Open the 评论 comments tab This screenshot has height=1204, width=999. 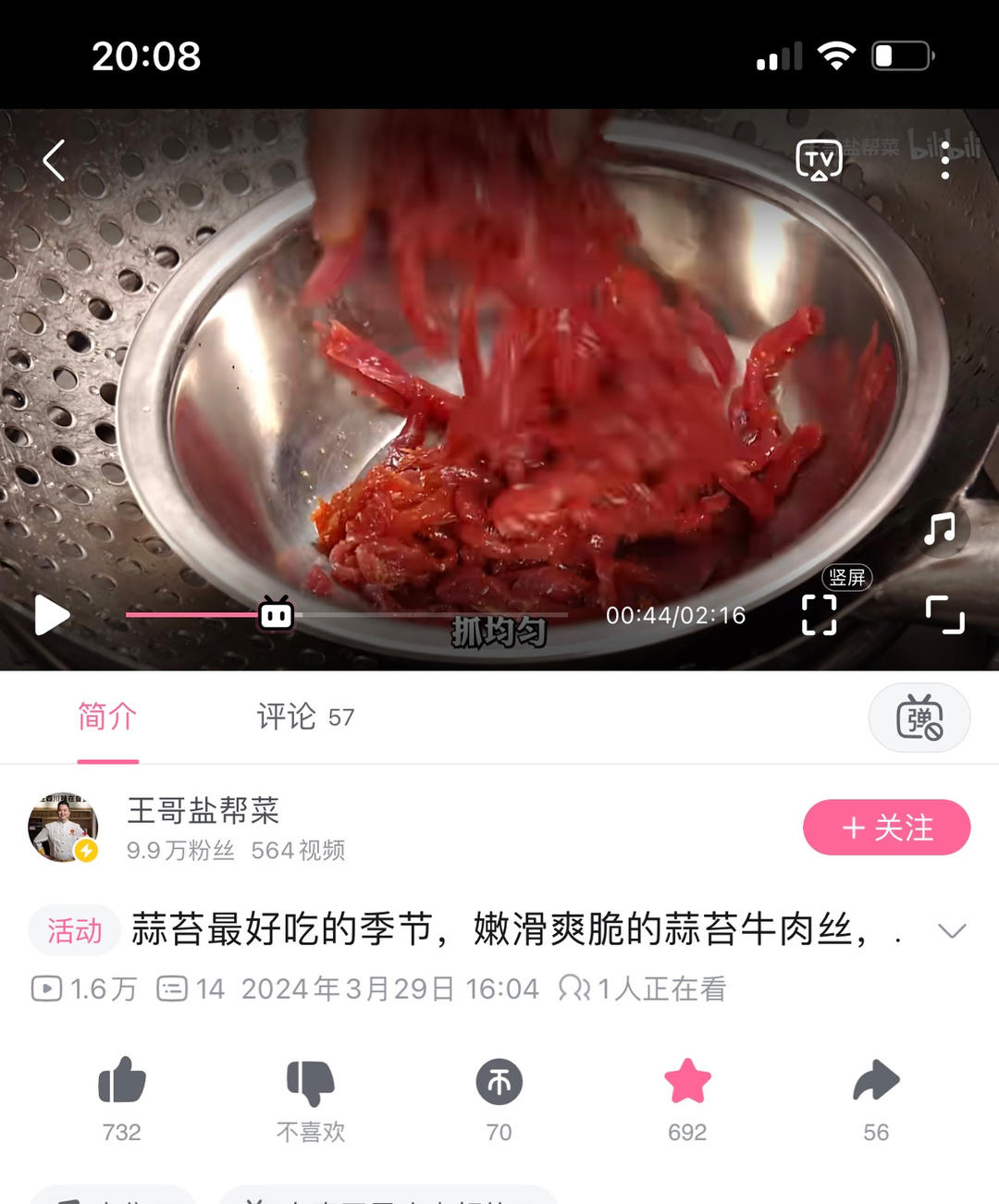(x=304, y=717)
